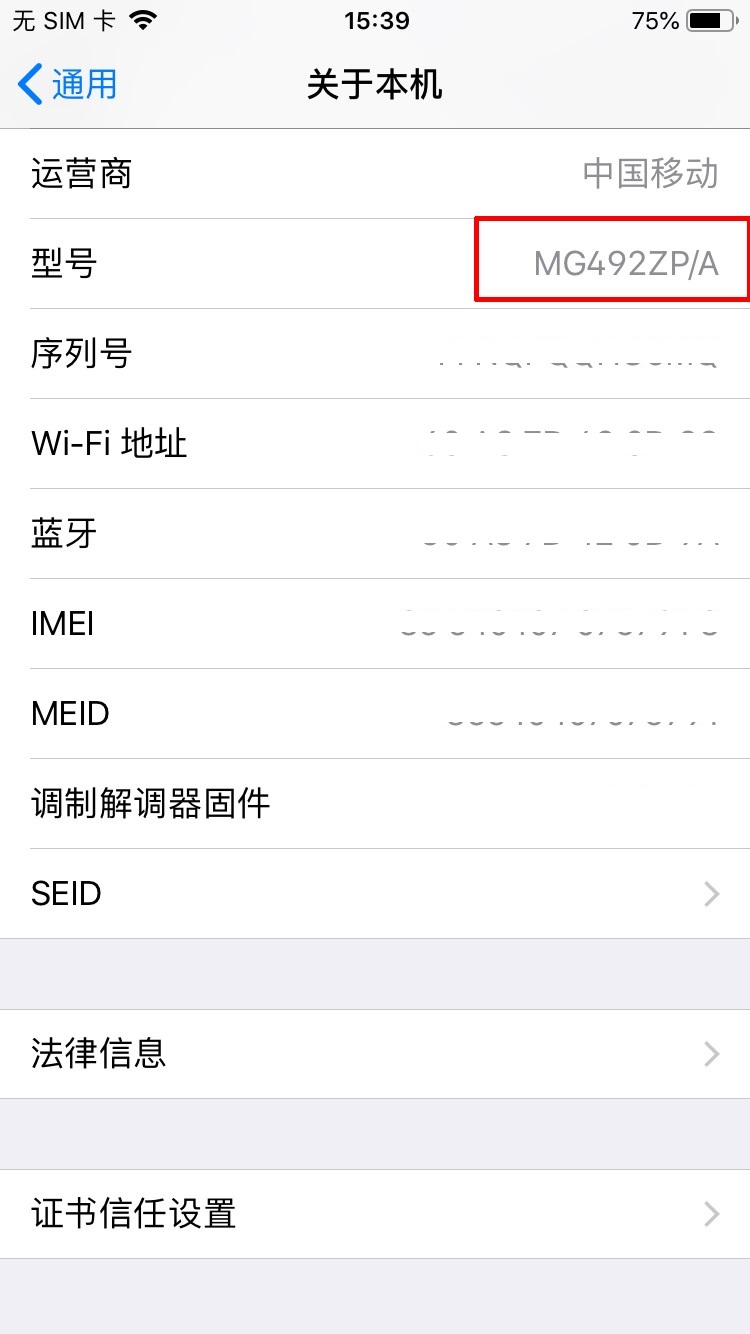Tap the SEID disclosure arrow icon
The image size is (750, 1334).
[x=711, y=893]
